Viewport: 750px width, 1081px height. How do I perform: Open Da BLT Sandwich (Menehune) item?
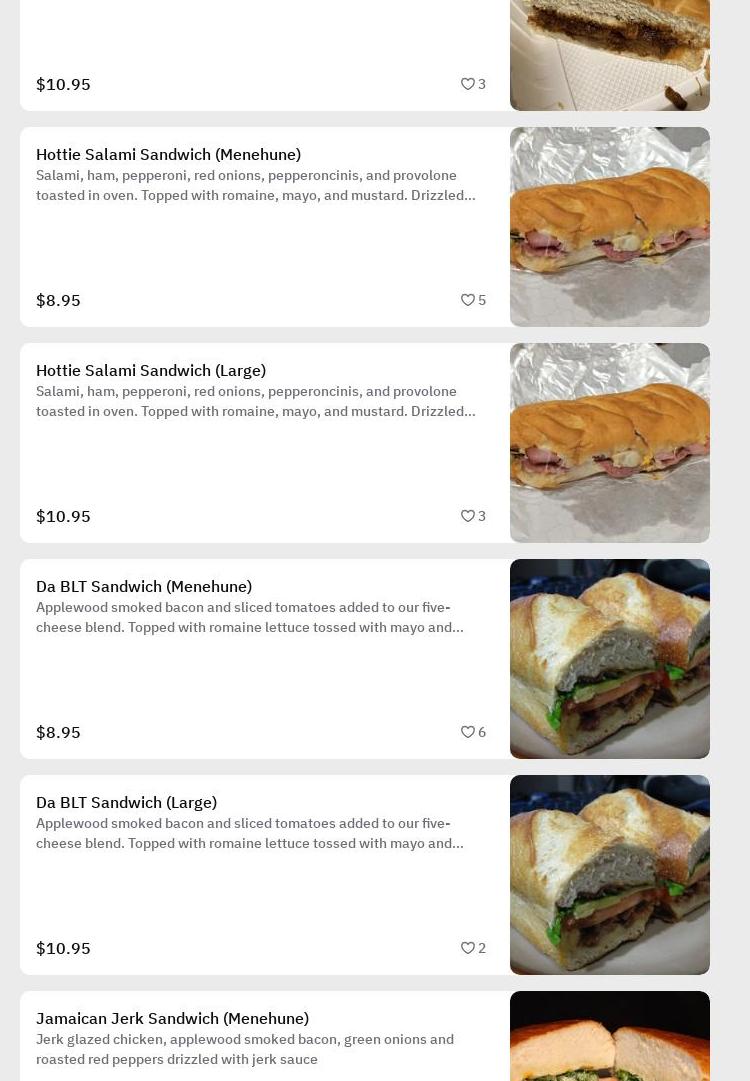[144, 587]
